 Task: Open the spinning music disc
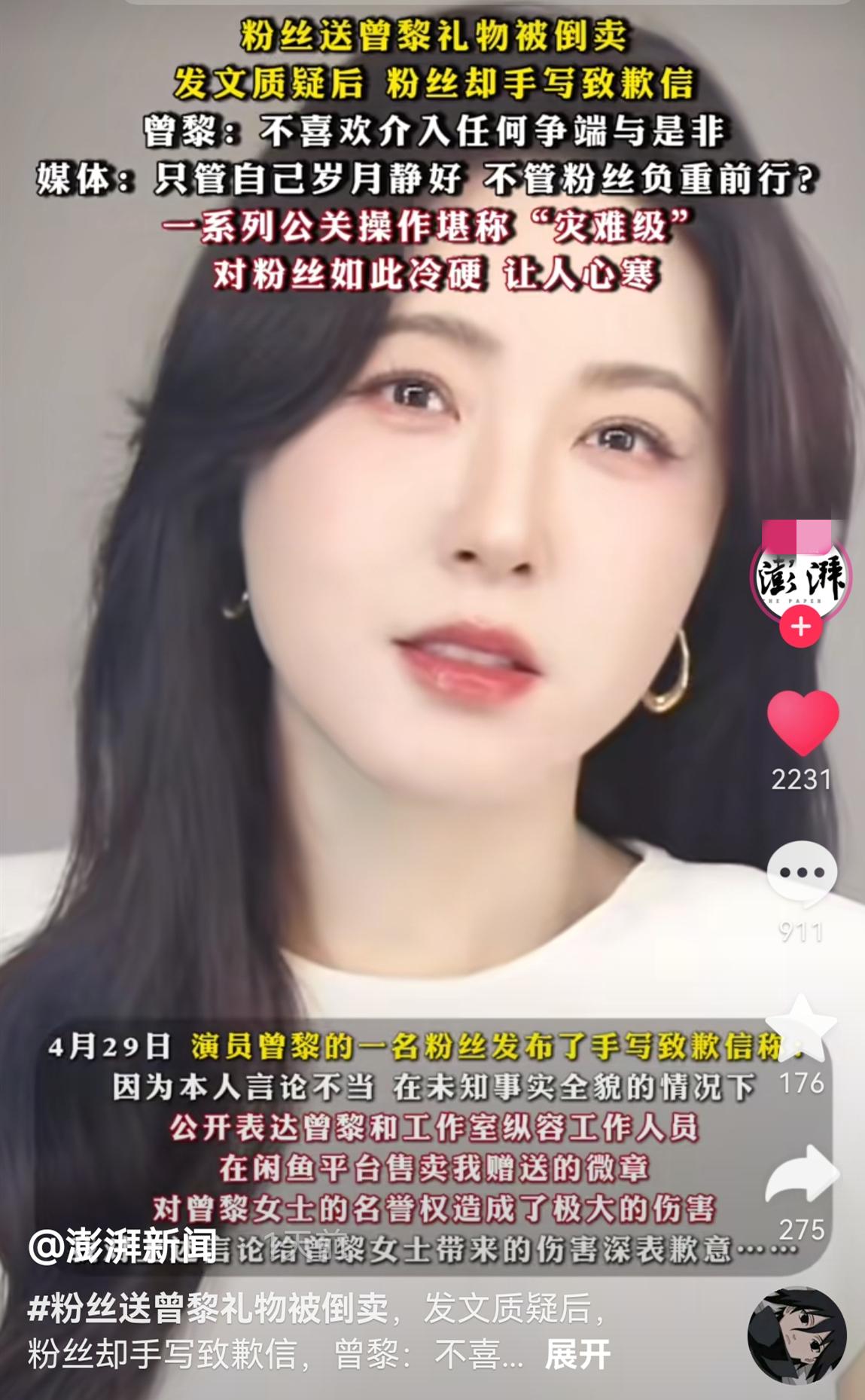pyautogui.click(x=797, y=1335)
